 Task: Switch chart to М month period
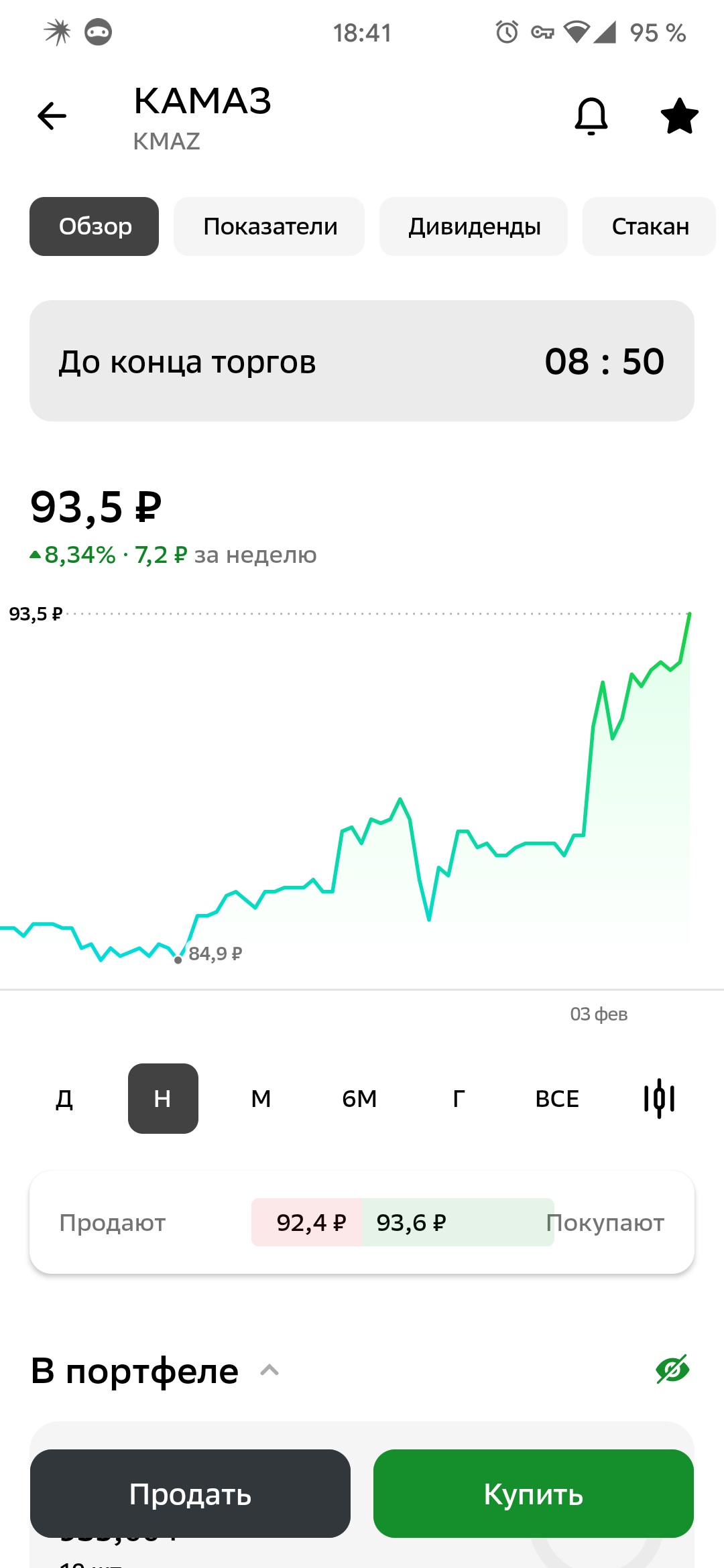[x=261, y=1099]
